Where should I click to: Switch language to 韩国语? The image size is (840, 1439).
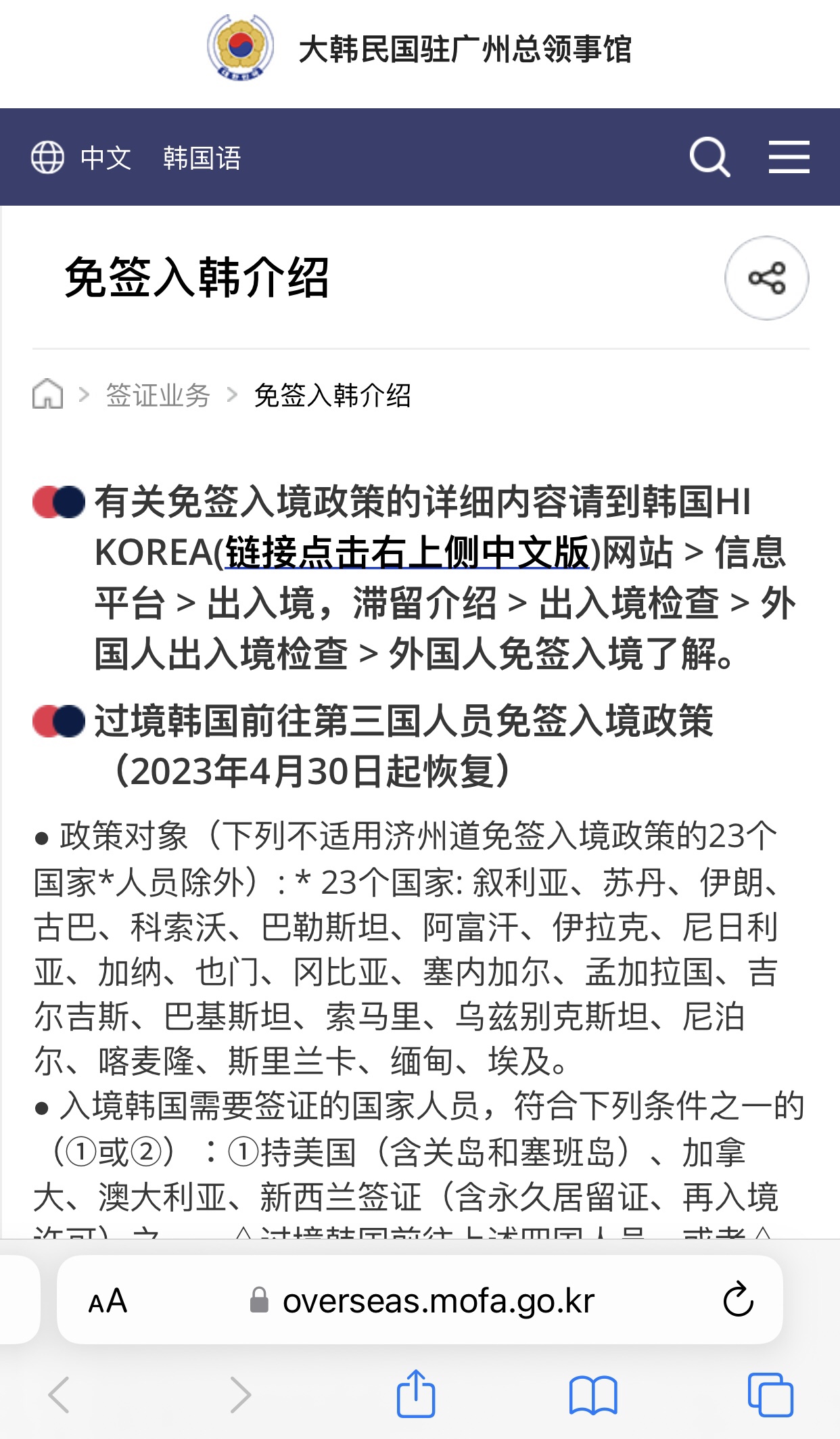click(x=202, y=158)
